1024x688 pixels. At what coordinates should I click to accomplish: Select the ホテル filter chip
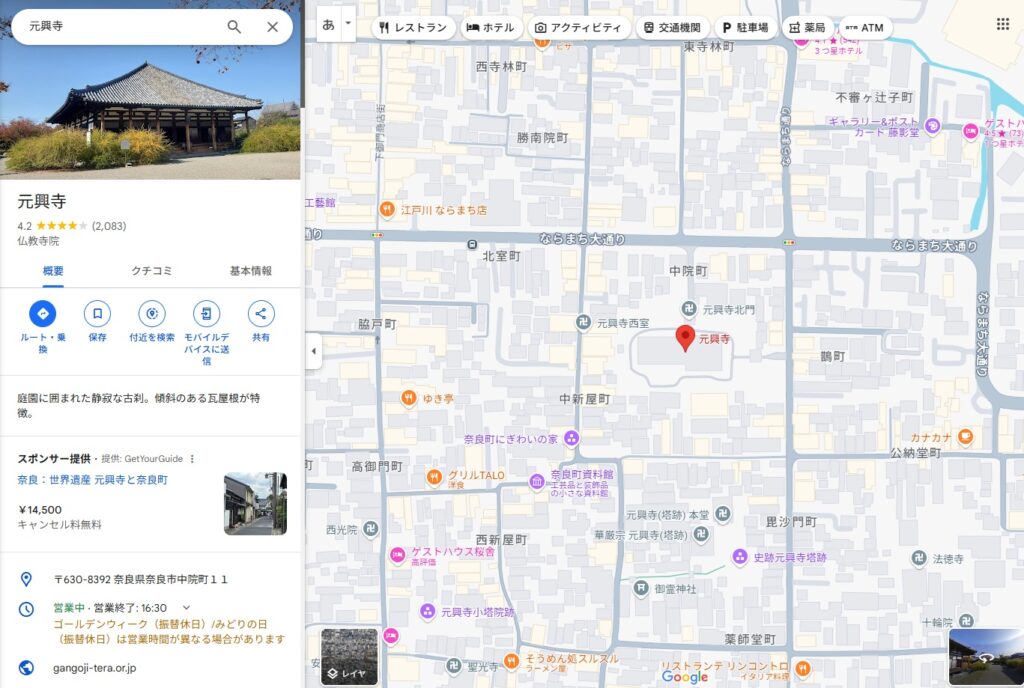(x=491, y=28)
